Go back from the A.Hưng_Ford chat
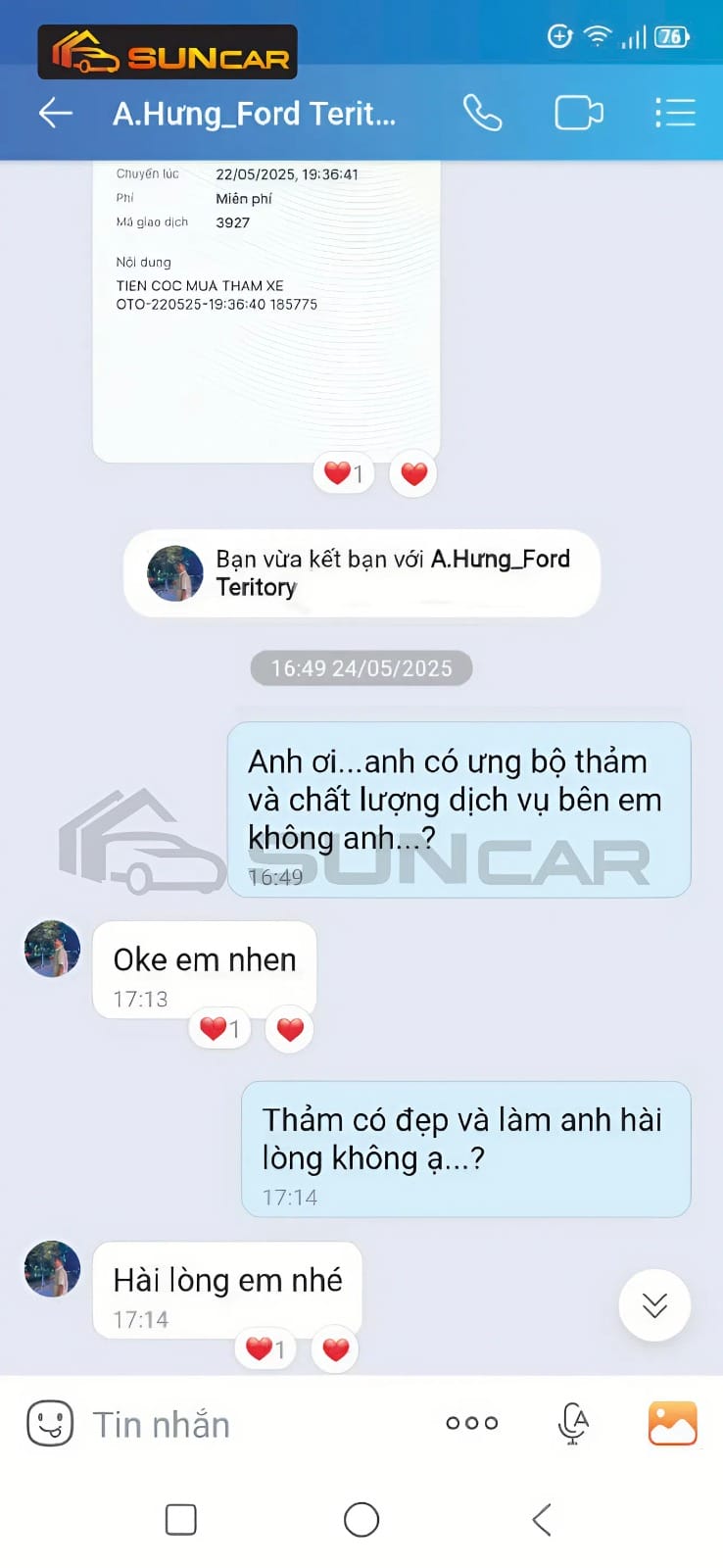This screenshot has height=1568, width=723. pyautogui.click(x=56, y=114)
